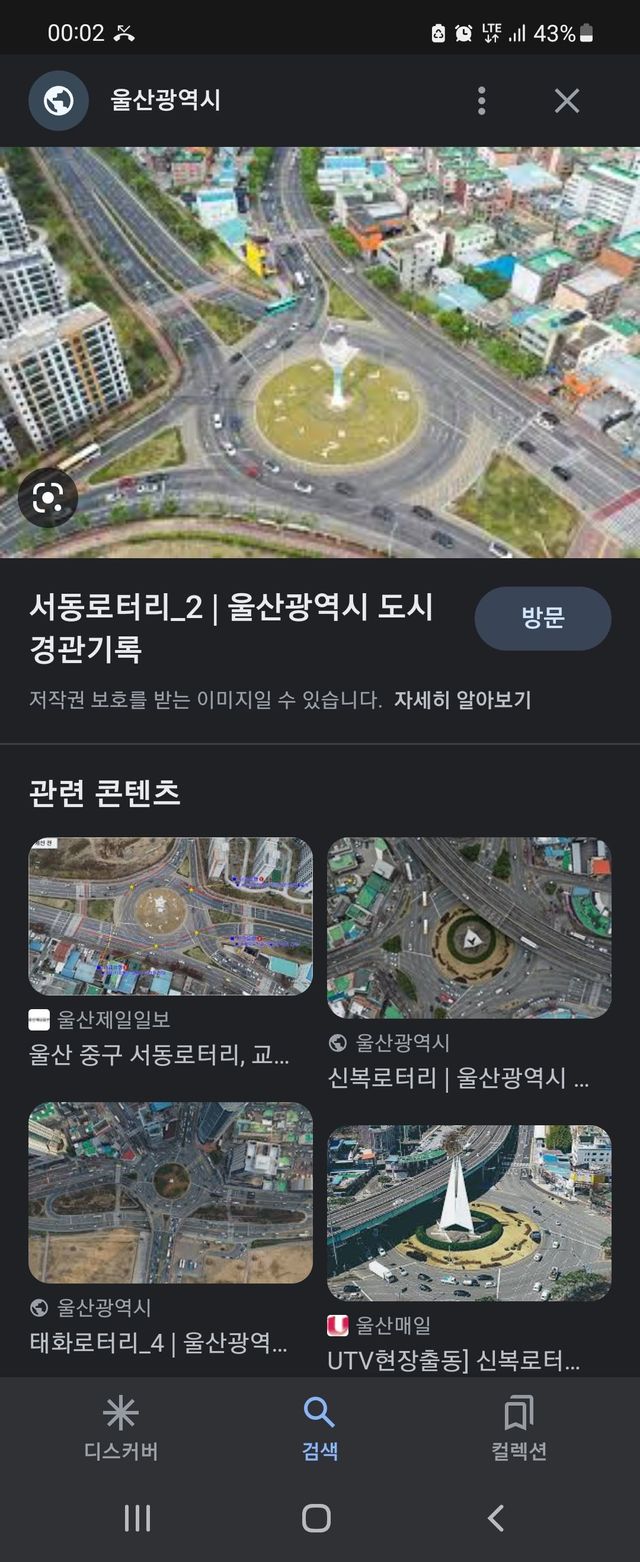Viewport: 640px width, 1562px height.
Task: Open the 신복로터리 울산광역시 related image
Action: coord(469,927)
